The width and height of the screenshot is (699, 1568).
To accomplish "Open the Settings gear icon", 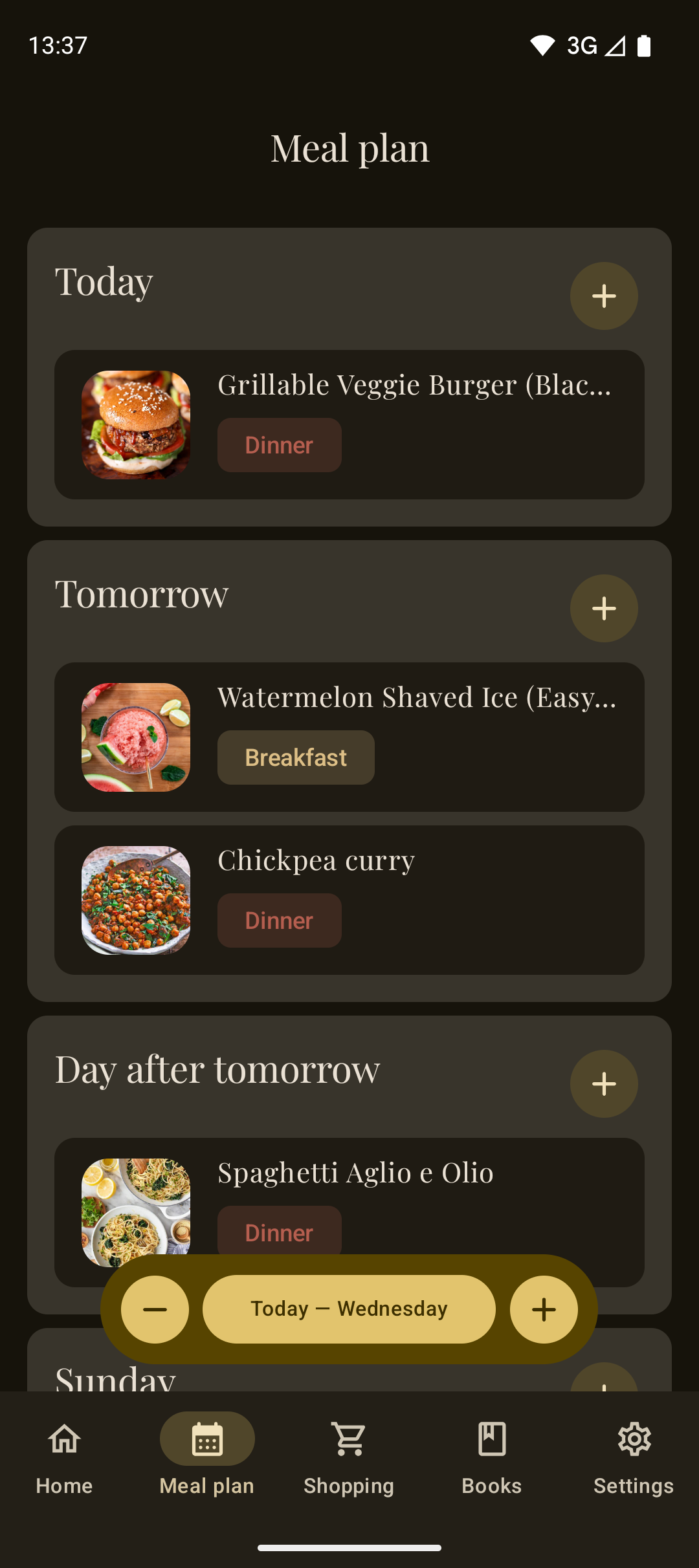I will pyautogui.click(x=634, y=1439).
